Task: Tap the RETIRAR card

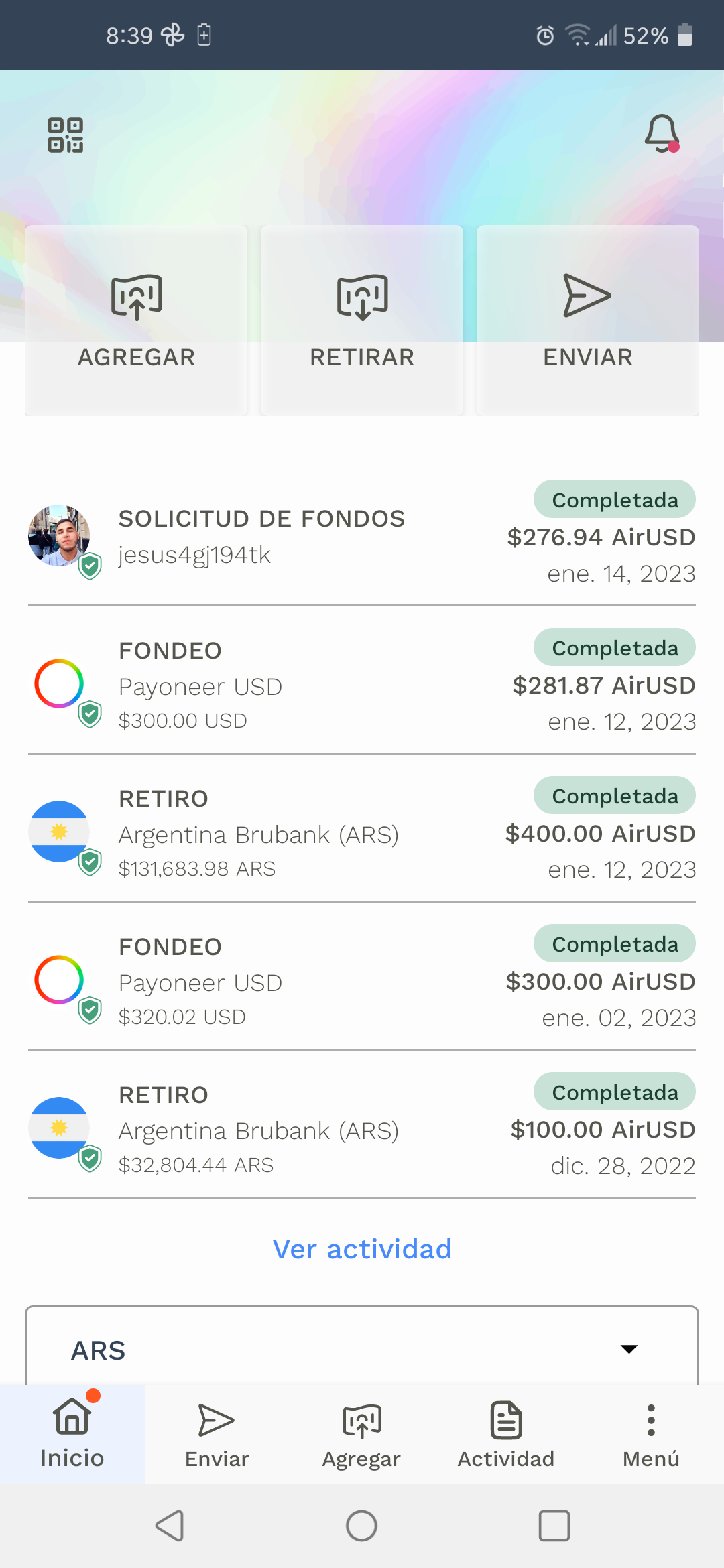Action: click(x=362, y=320)
